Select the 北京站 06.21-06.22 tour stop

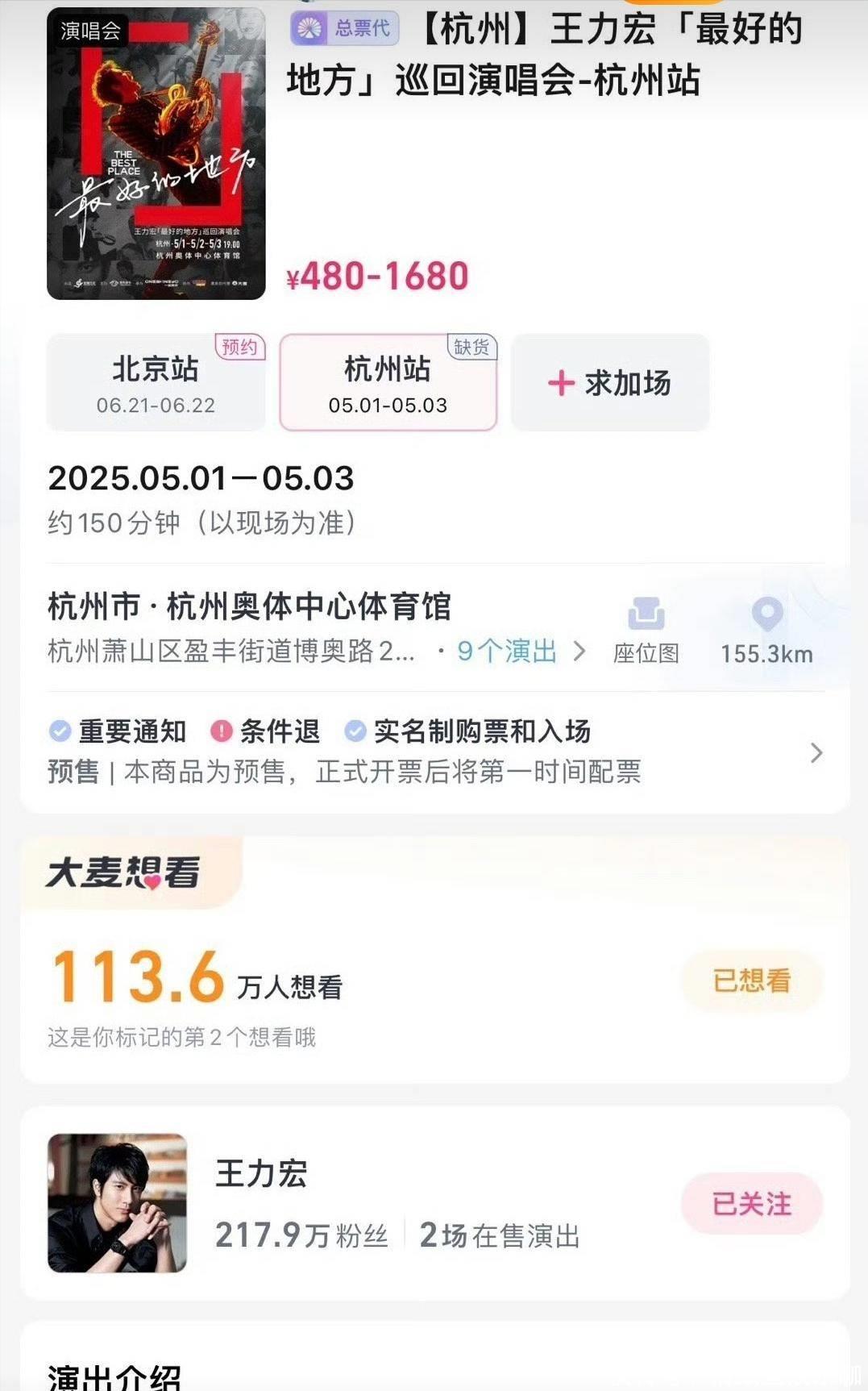(156, 382)
